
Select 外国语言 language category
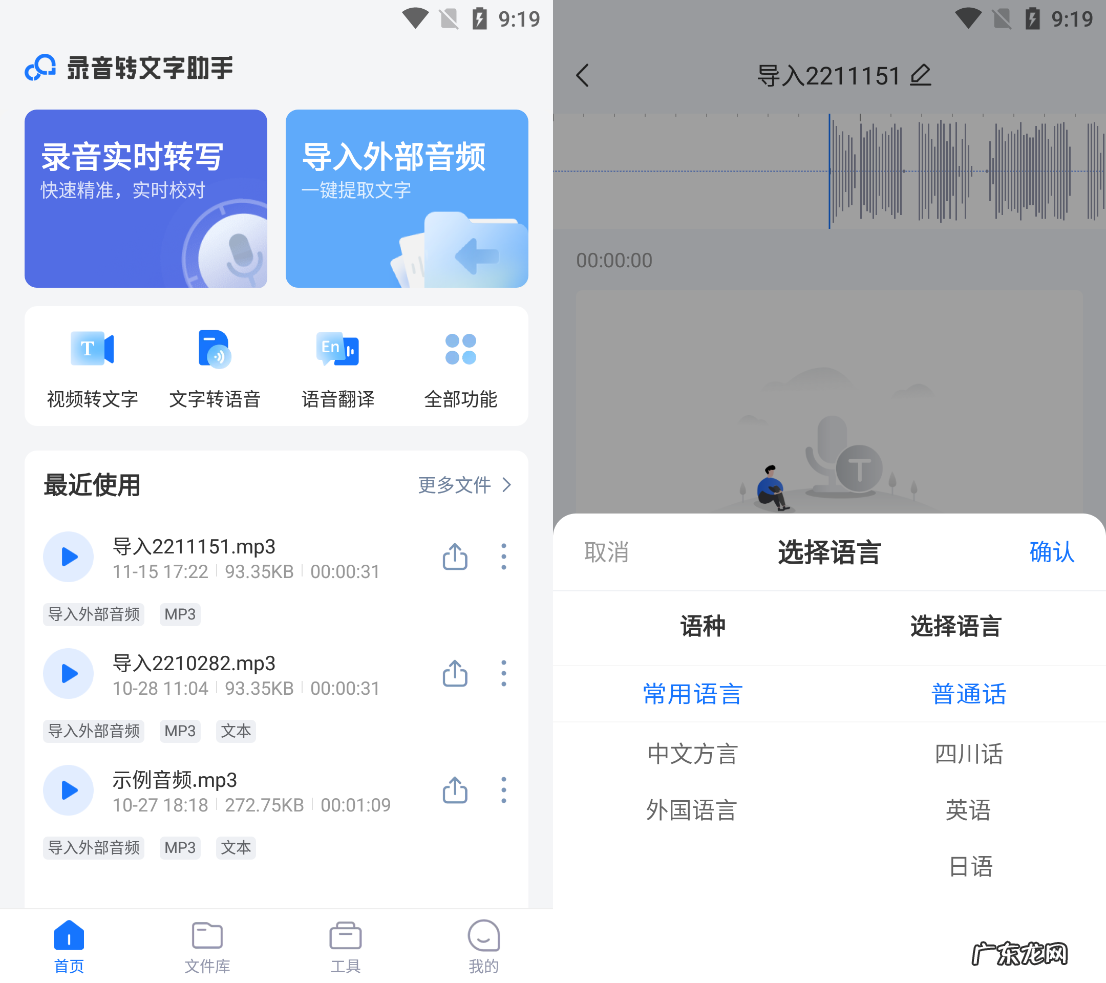pos(692,810)
